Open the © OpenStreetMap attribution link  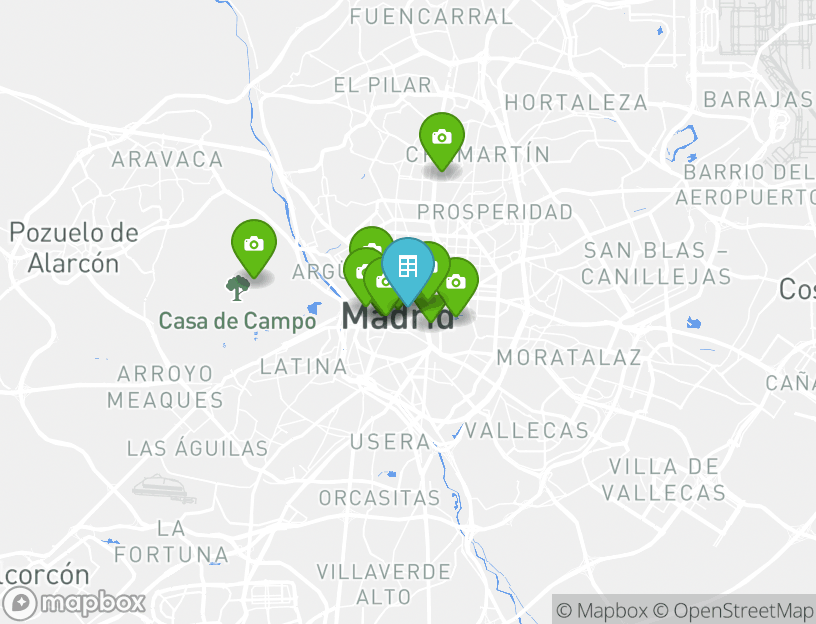(x=733, y=610)
